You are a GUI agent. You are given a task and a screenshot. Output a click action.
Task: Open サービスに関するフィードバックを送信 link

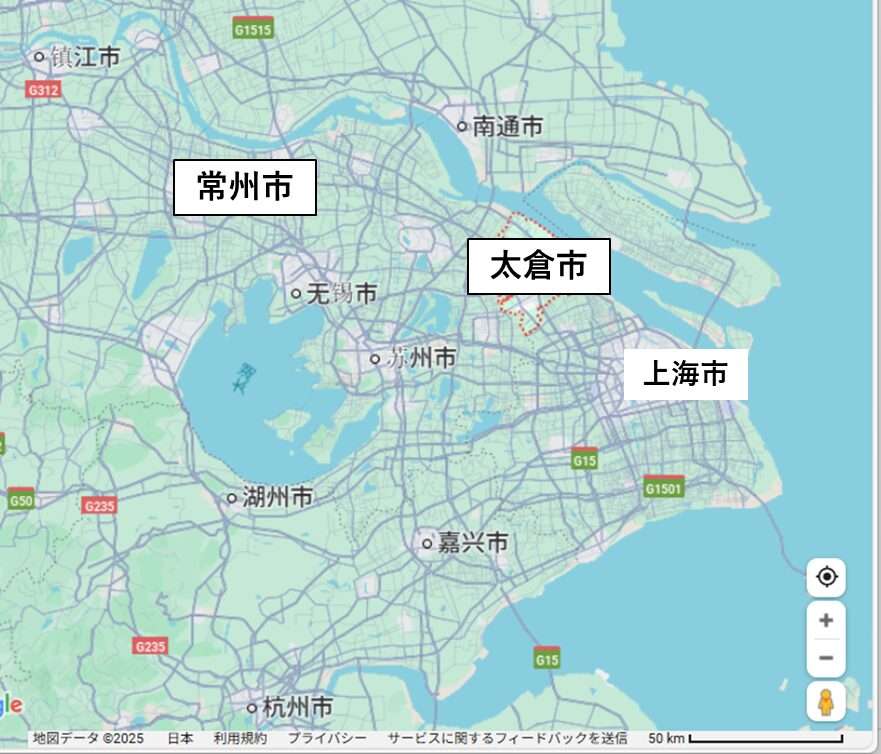pos(507,738)
